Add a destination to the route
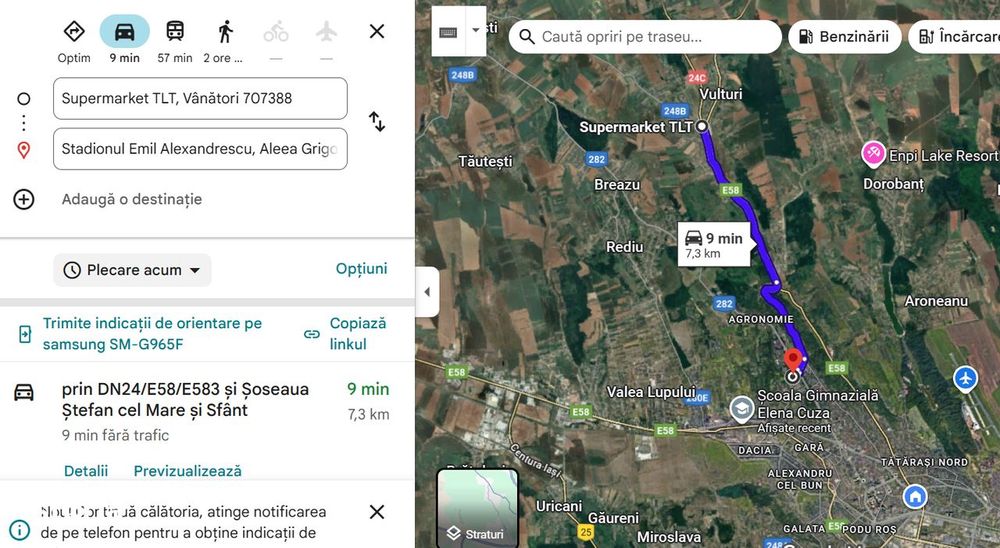 tap(131, 199)
